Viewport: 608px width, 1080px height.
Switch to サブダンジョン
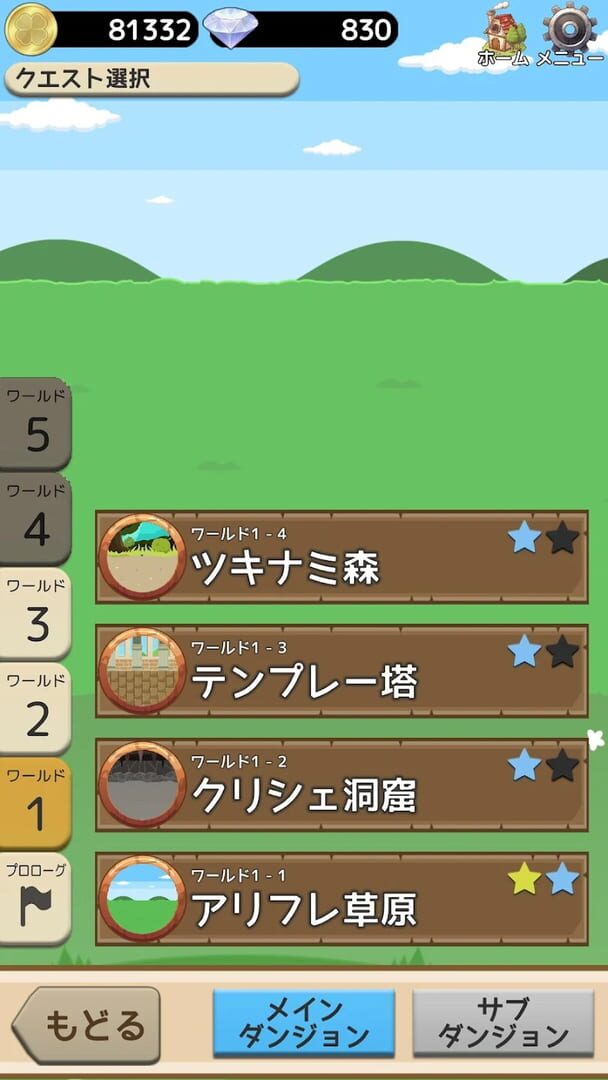tap(504, 1024)
